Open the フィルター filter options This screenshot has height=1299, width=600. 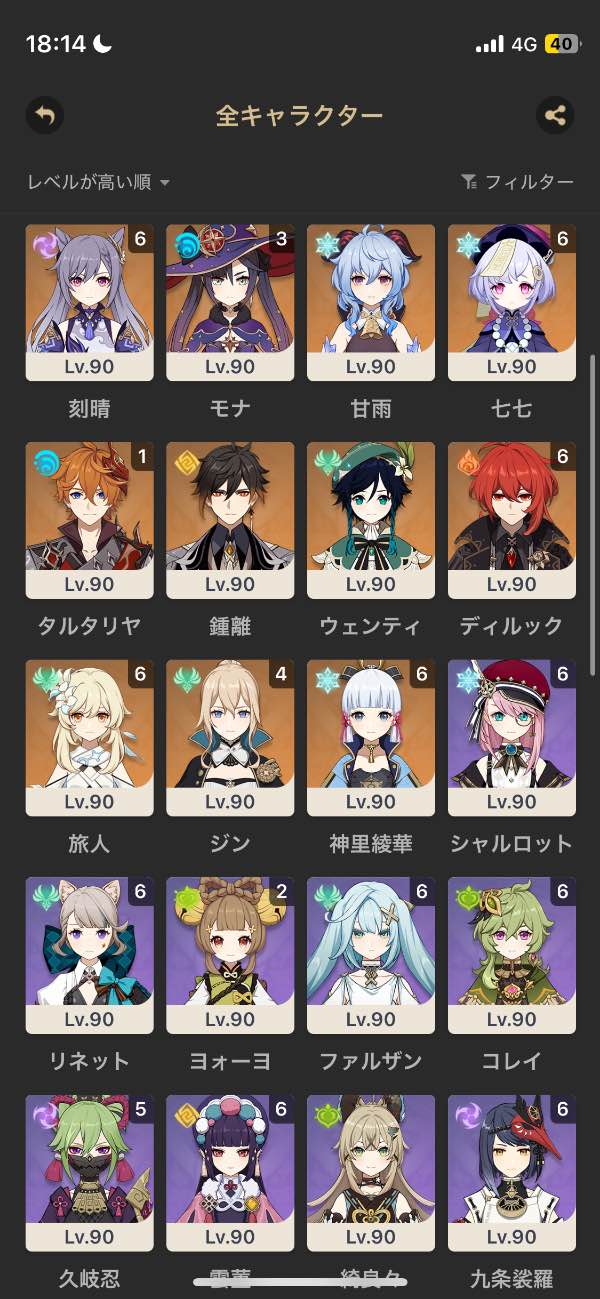pyautogui.click(x=517, y=182)
